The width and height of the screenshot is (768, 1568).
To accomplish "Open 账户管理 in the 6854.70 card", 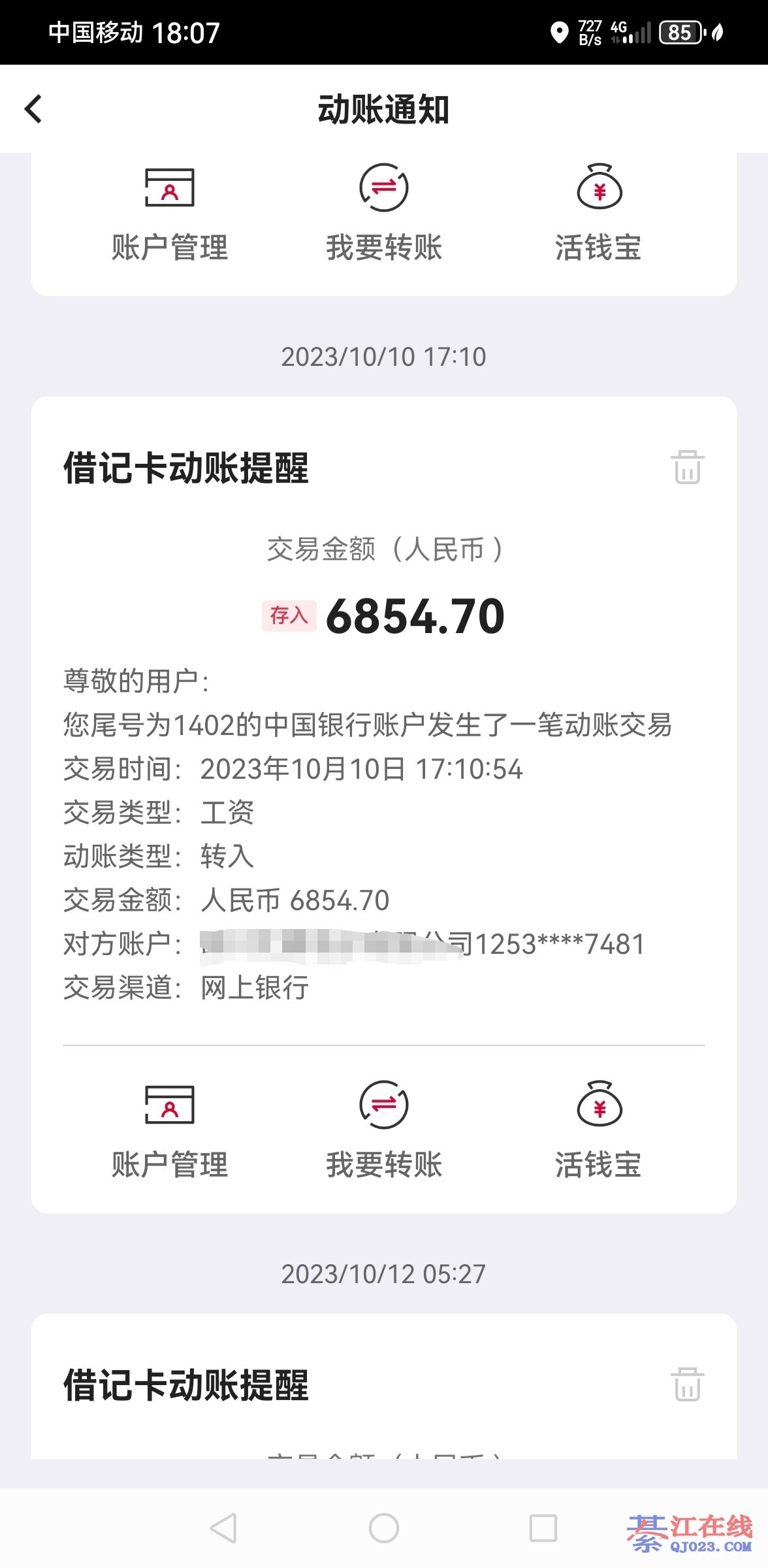I will 170,1132.
